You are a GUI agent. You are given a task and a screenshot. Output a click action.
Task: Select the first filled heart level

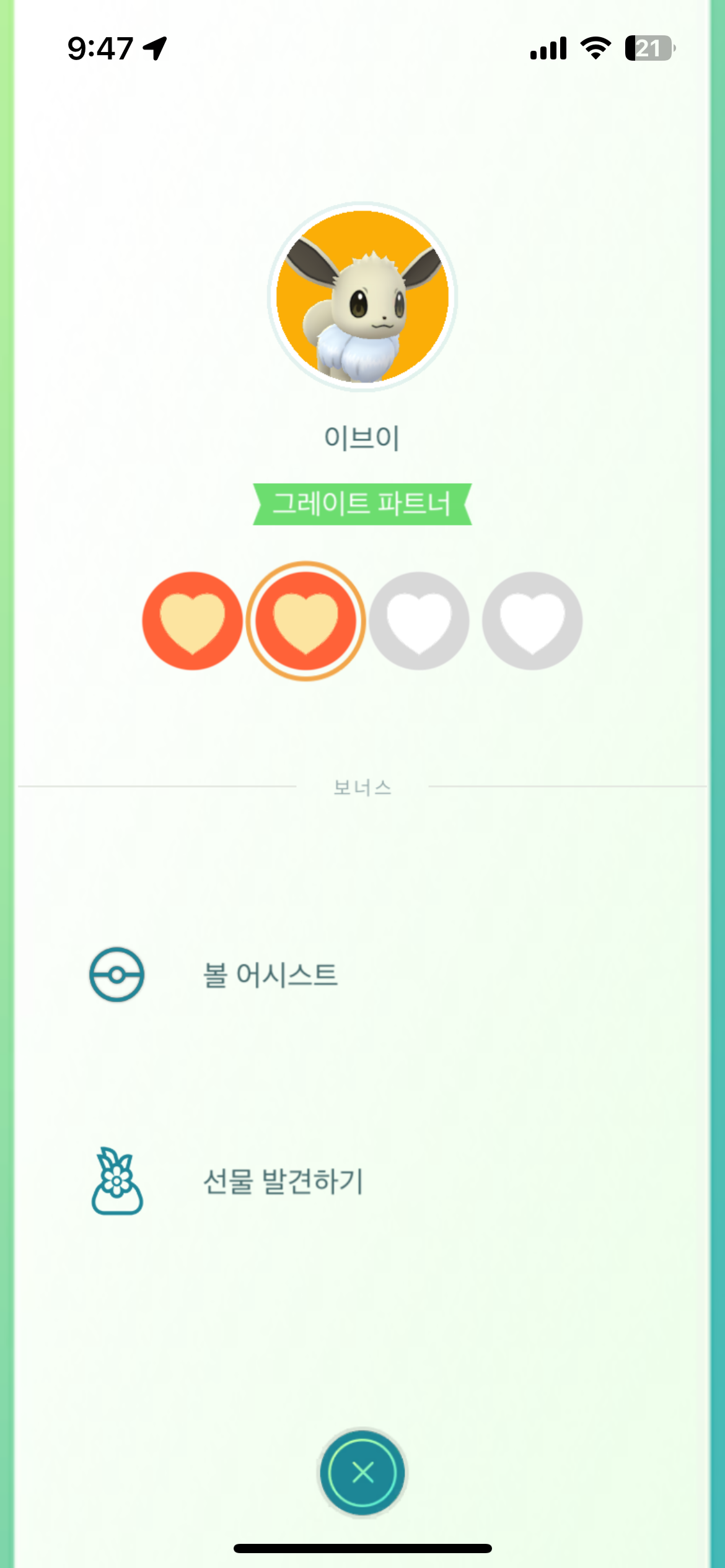pos(192,621)
